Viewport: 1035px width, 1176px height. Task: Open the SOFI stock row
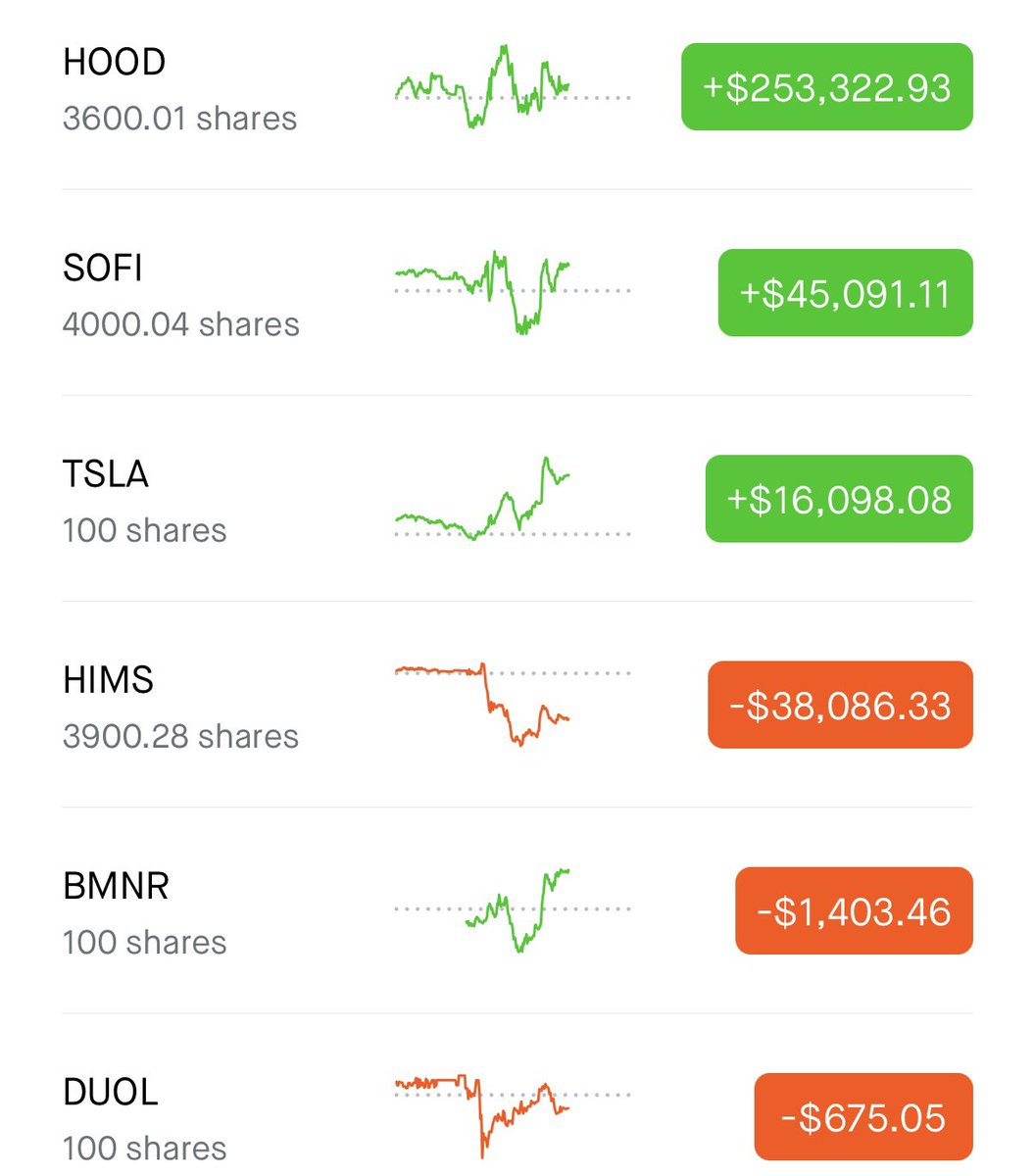click(180, 294)
